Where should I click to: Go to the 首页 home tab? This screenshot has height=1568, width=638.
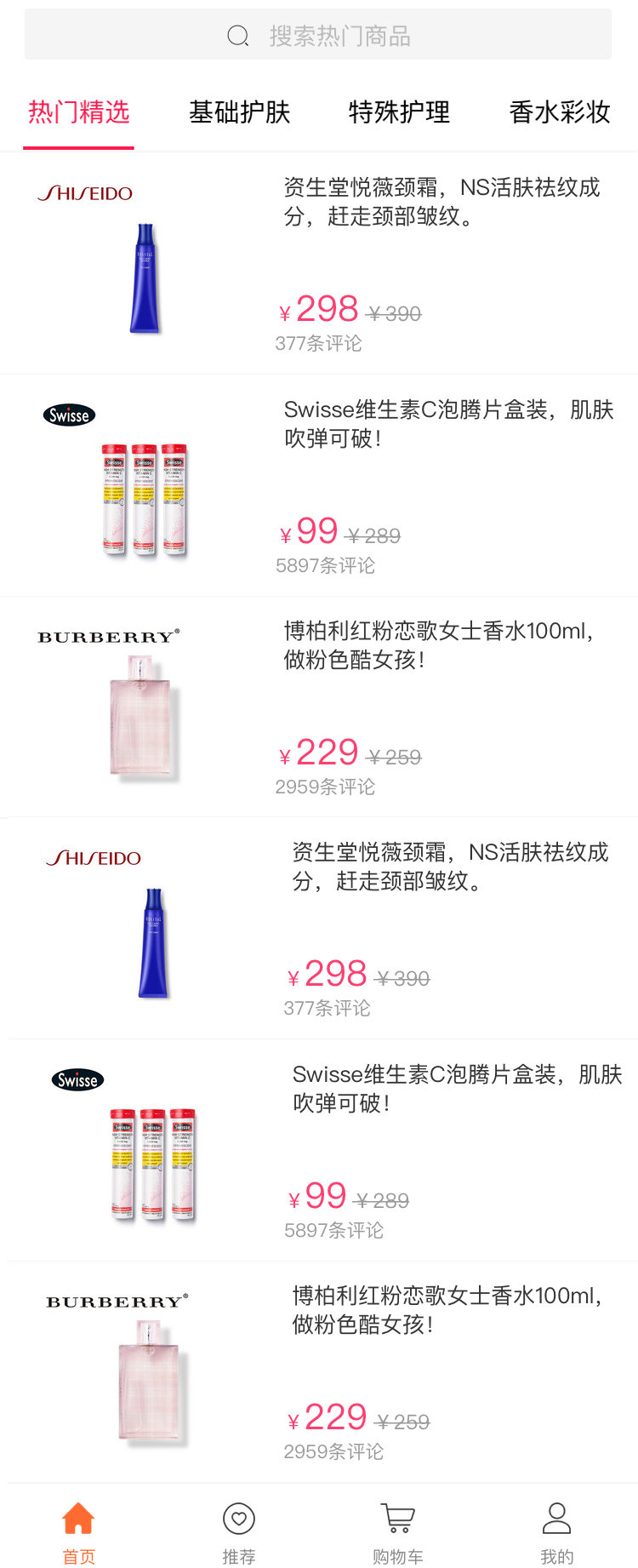[x=79, y=1532]
